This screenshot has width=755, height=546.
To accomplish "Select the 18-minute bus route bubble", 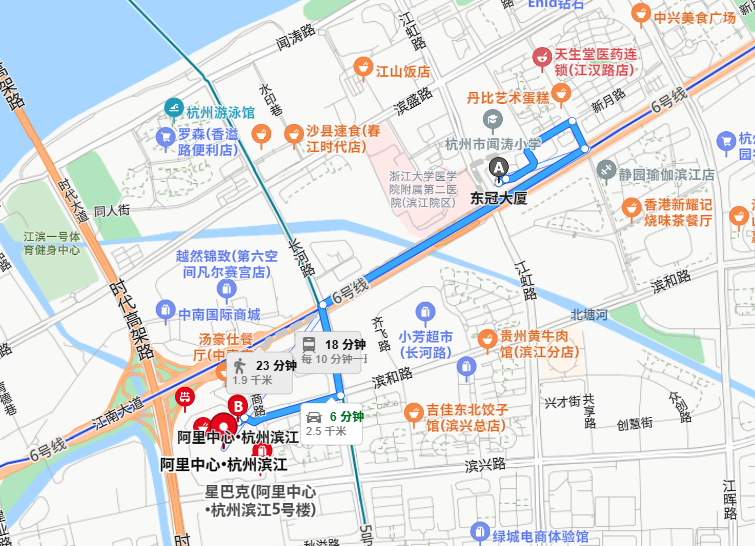I will (335, 351).
